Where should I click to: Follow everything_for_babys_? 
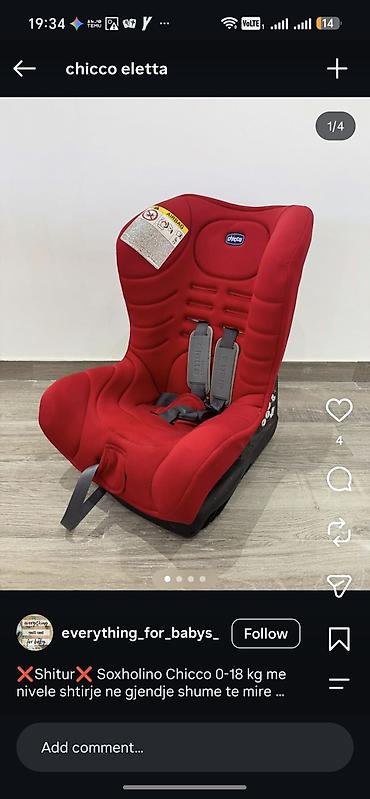[x=266, y=633]
